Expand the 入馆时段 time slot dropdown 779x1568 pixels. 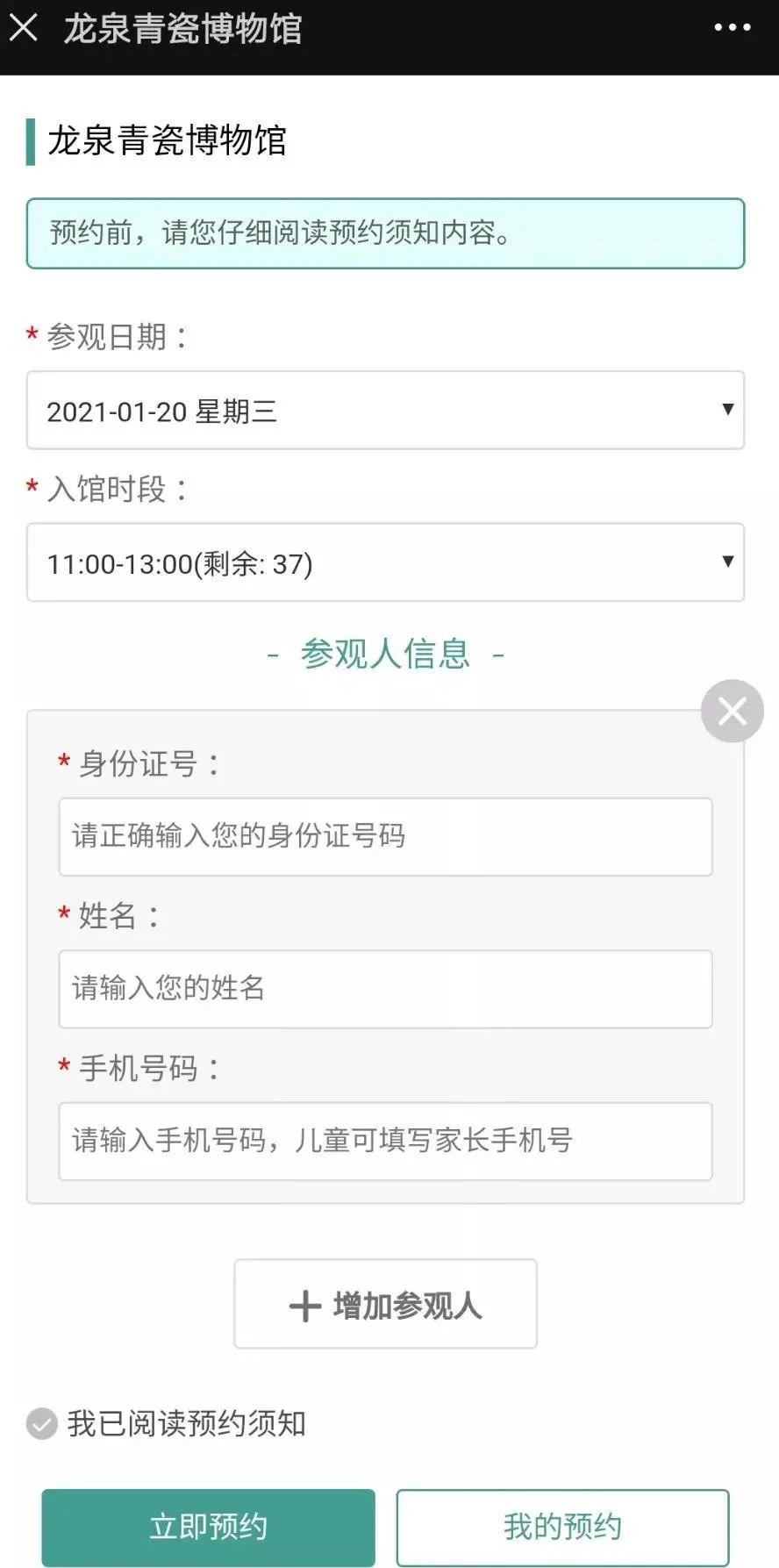385,562
